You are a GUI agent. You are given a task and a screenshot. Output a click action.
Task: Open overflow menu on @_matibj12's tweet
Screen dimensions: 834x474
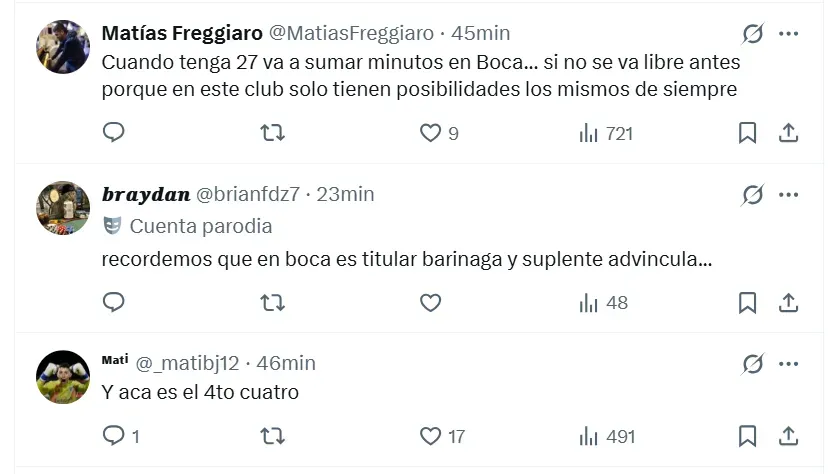point(788,363)
